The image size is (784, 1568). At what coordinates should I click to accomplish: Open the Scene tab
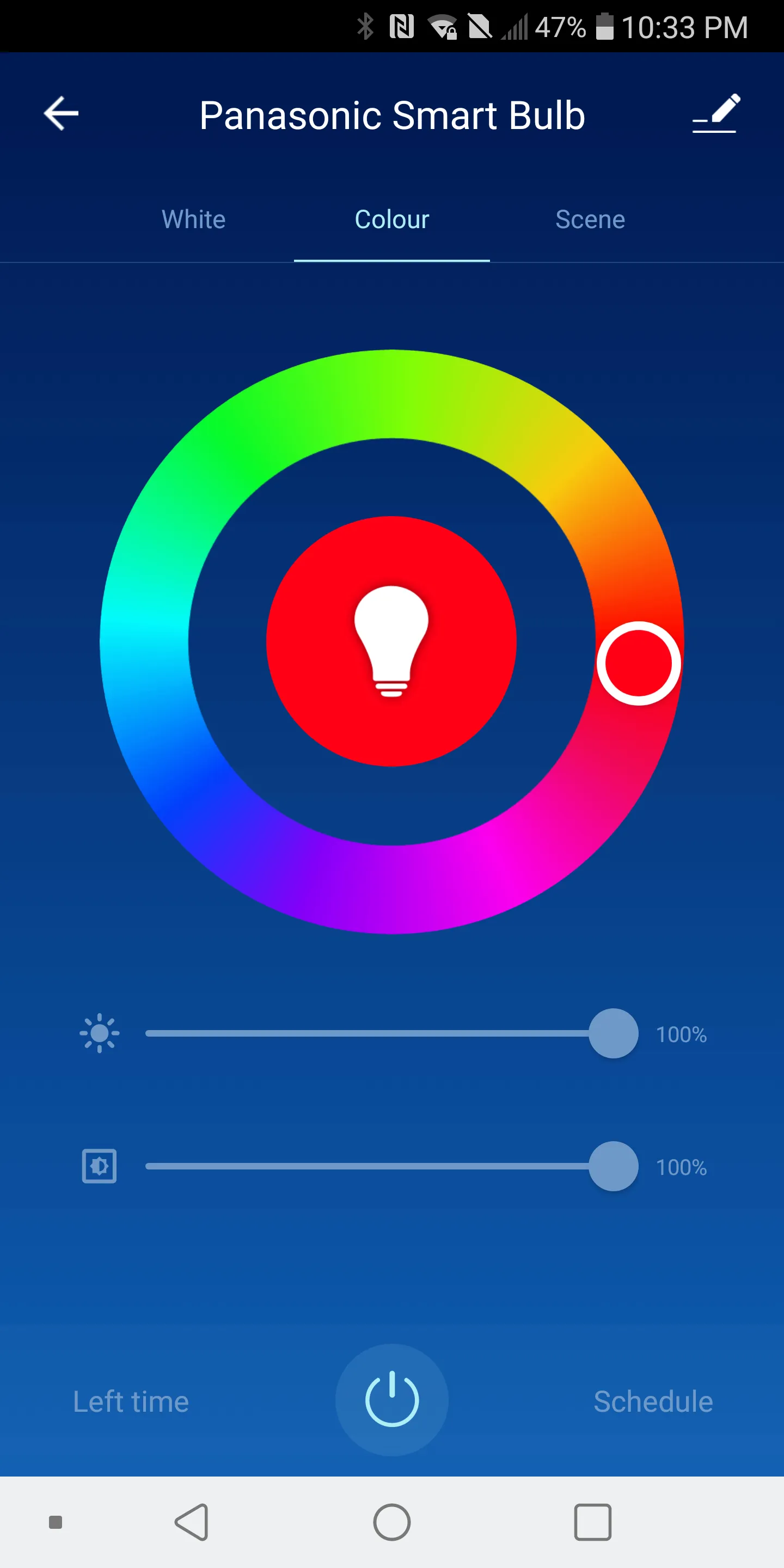(x=590, y=219)
